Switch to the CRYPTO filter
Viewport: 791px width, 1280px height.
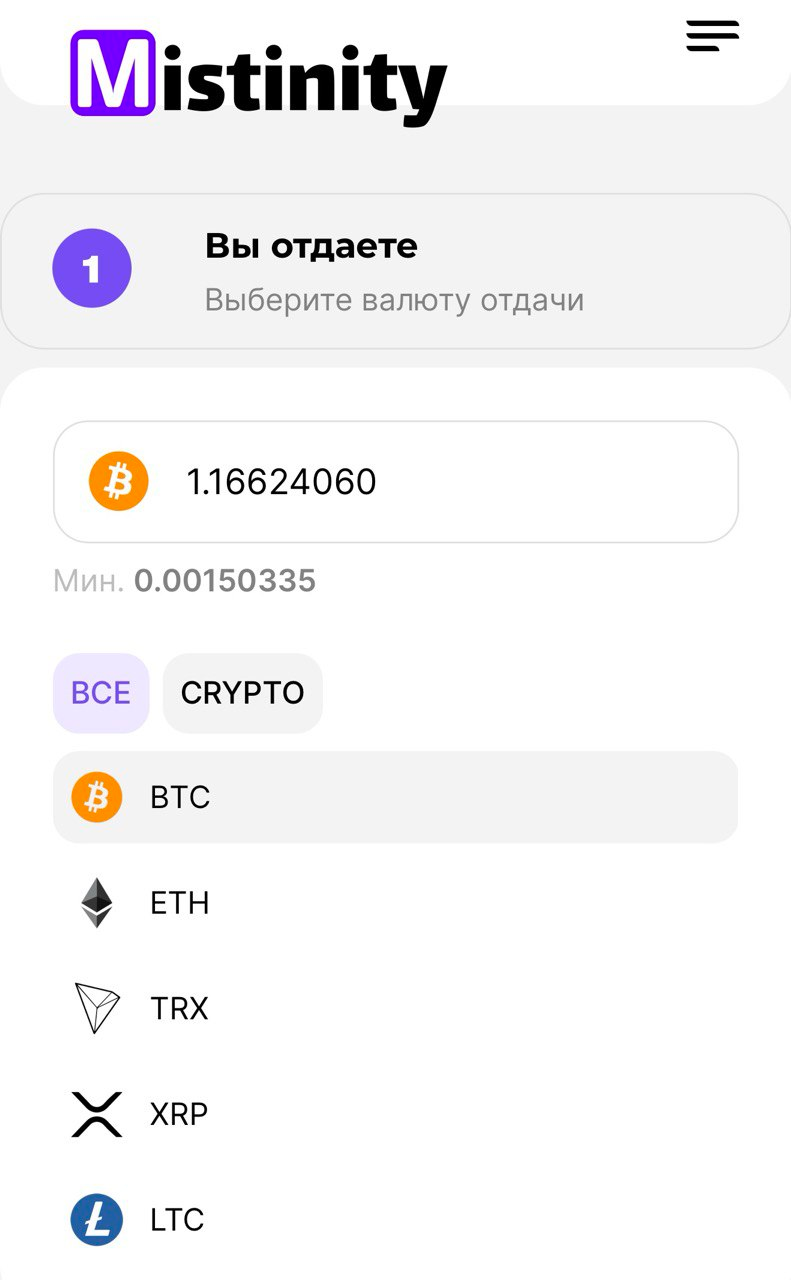pos(242,693)
